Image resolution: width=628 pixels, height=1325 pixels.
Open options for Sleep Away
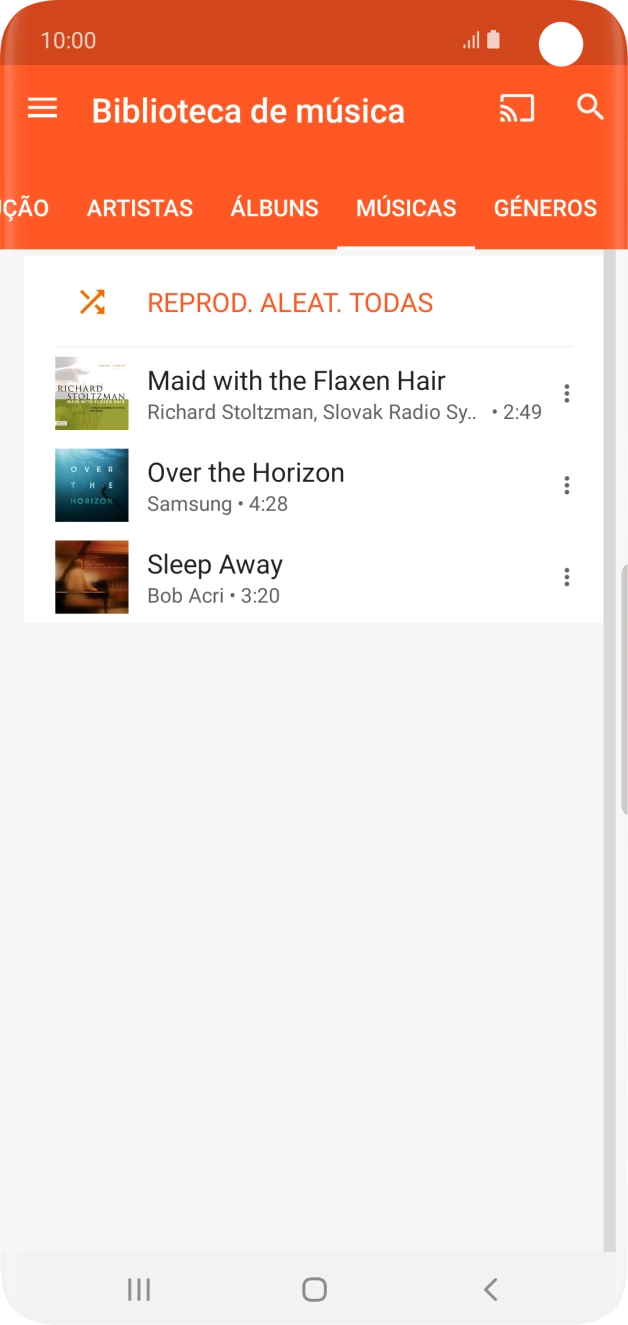567,578
